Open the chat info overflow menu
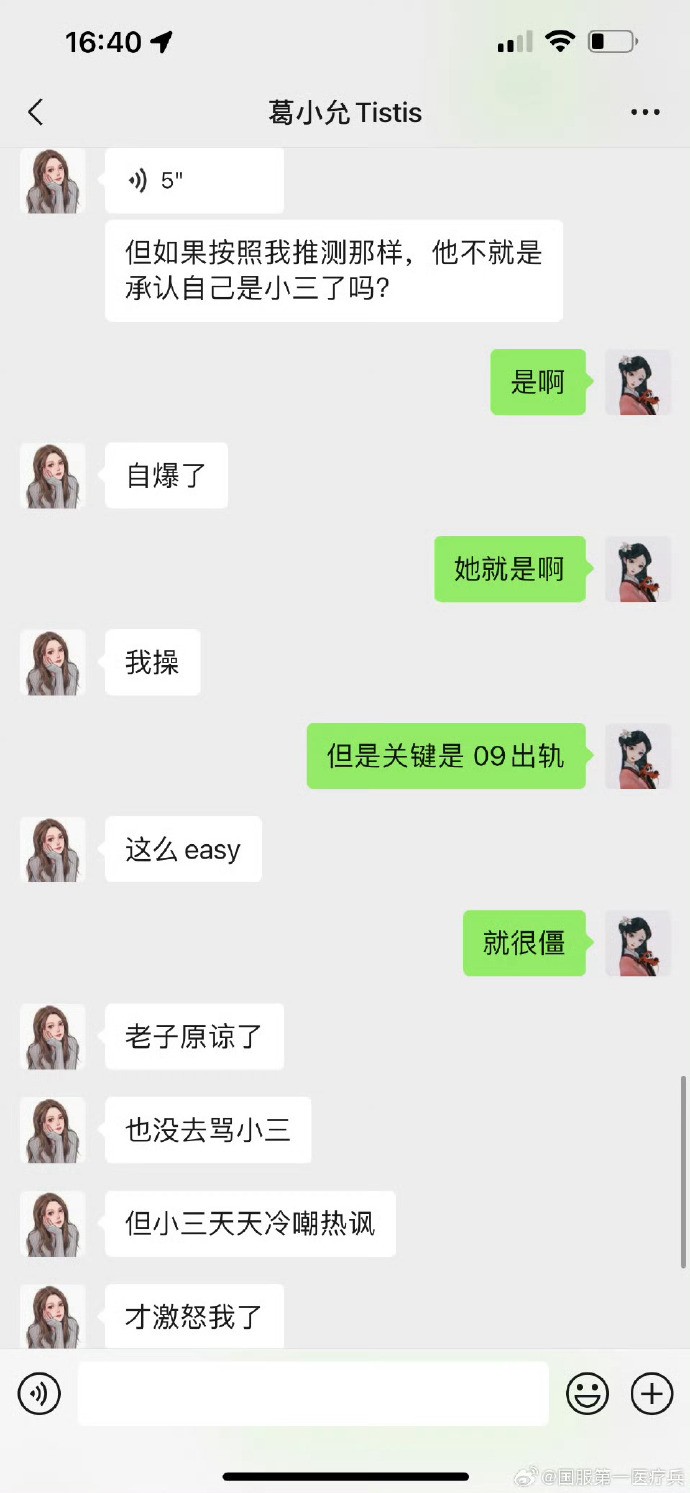Viewport: 690px width, 1493px height. pos(645,112)
